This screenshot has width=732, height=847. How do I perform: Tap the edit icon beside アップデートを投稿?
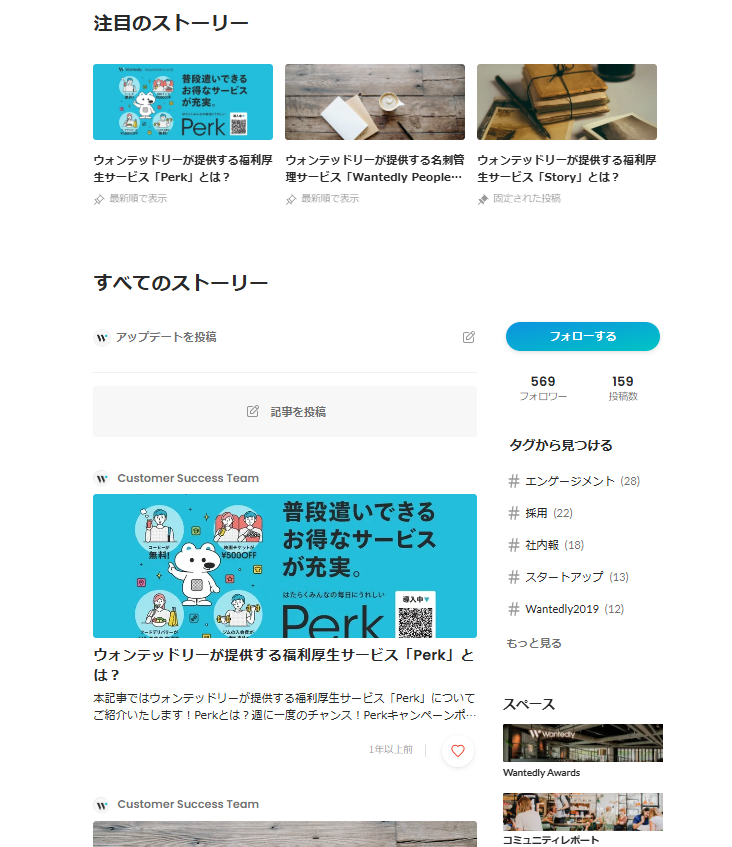point(469,337)
